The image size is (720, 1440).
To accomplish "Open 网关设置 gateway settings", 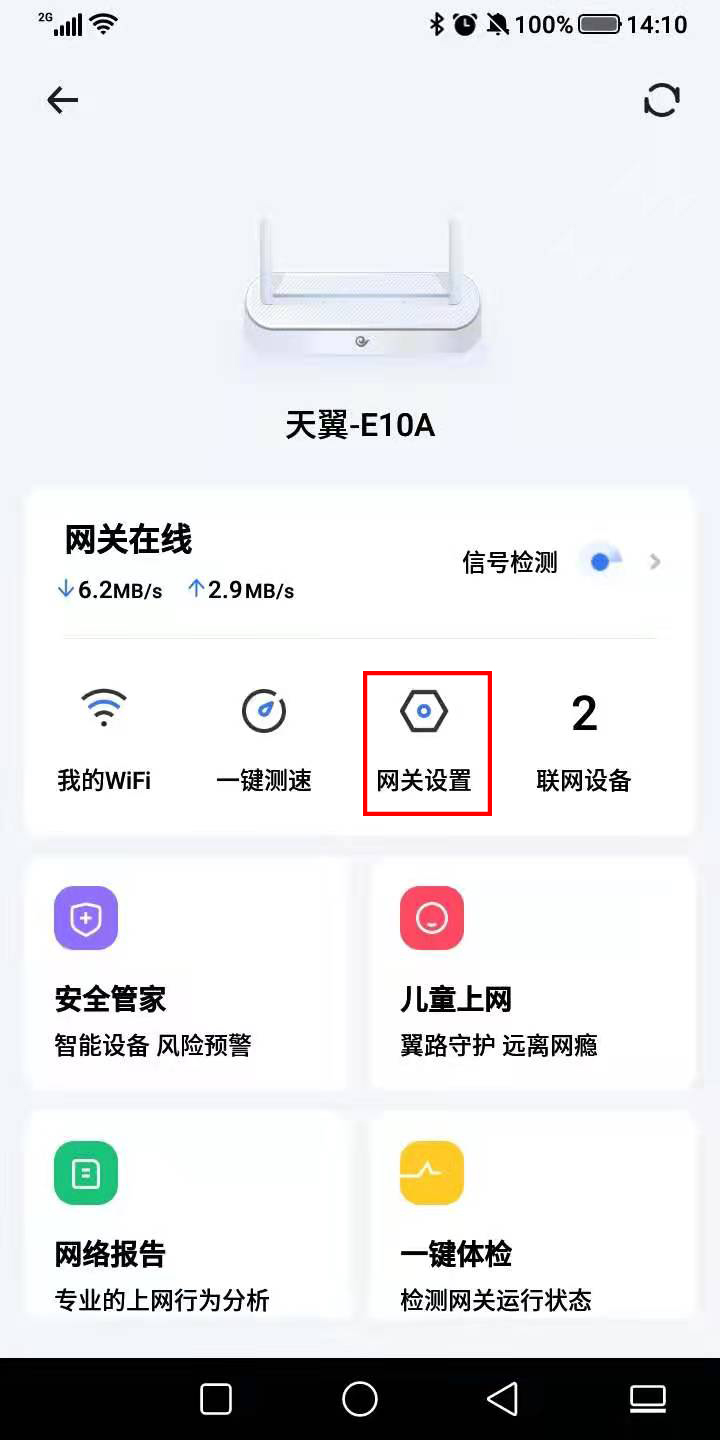I will tap(425, 741).
